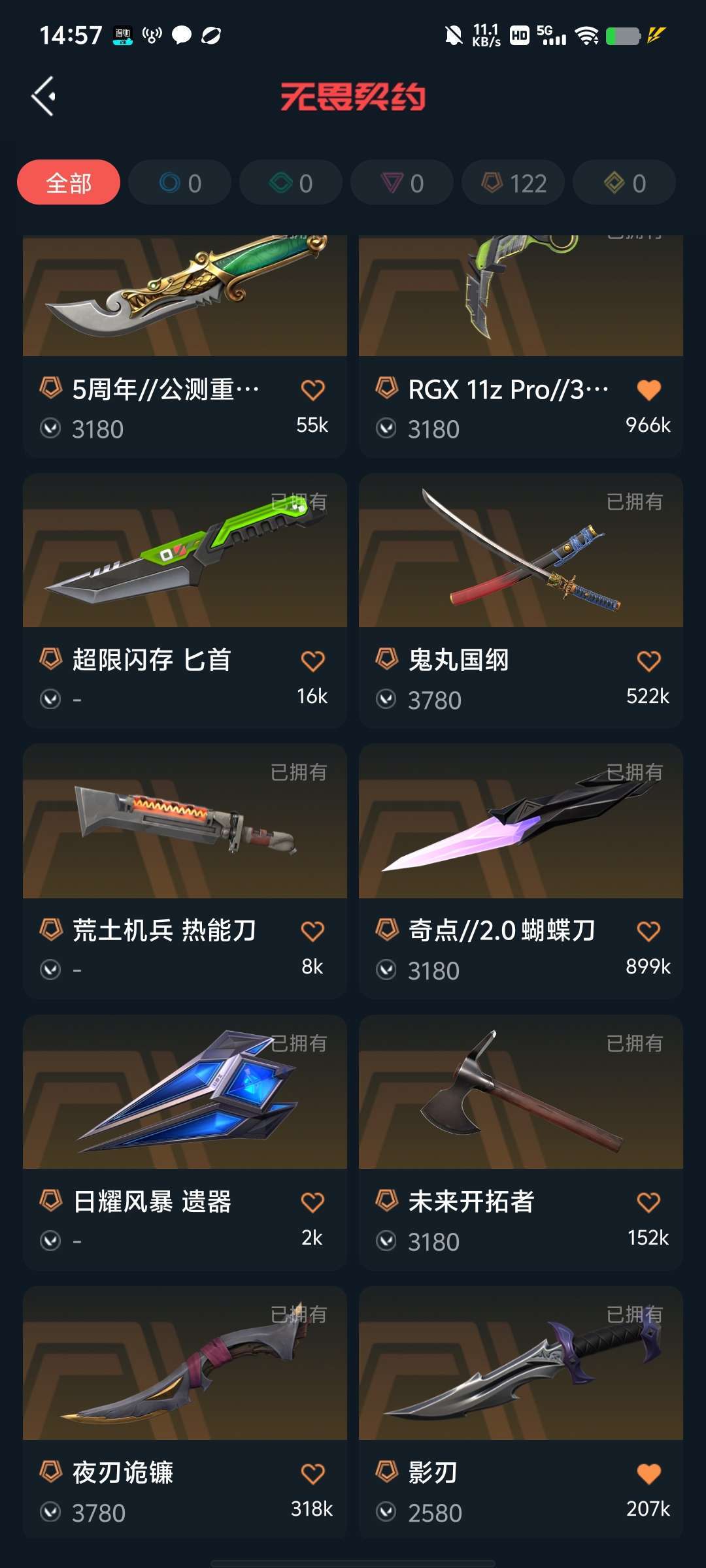The image size is (706, 1568).
Task: Open the 5周年//公测重… knife card
Action: (x=185, y=346)
